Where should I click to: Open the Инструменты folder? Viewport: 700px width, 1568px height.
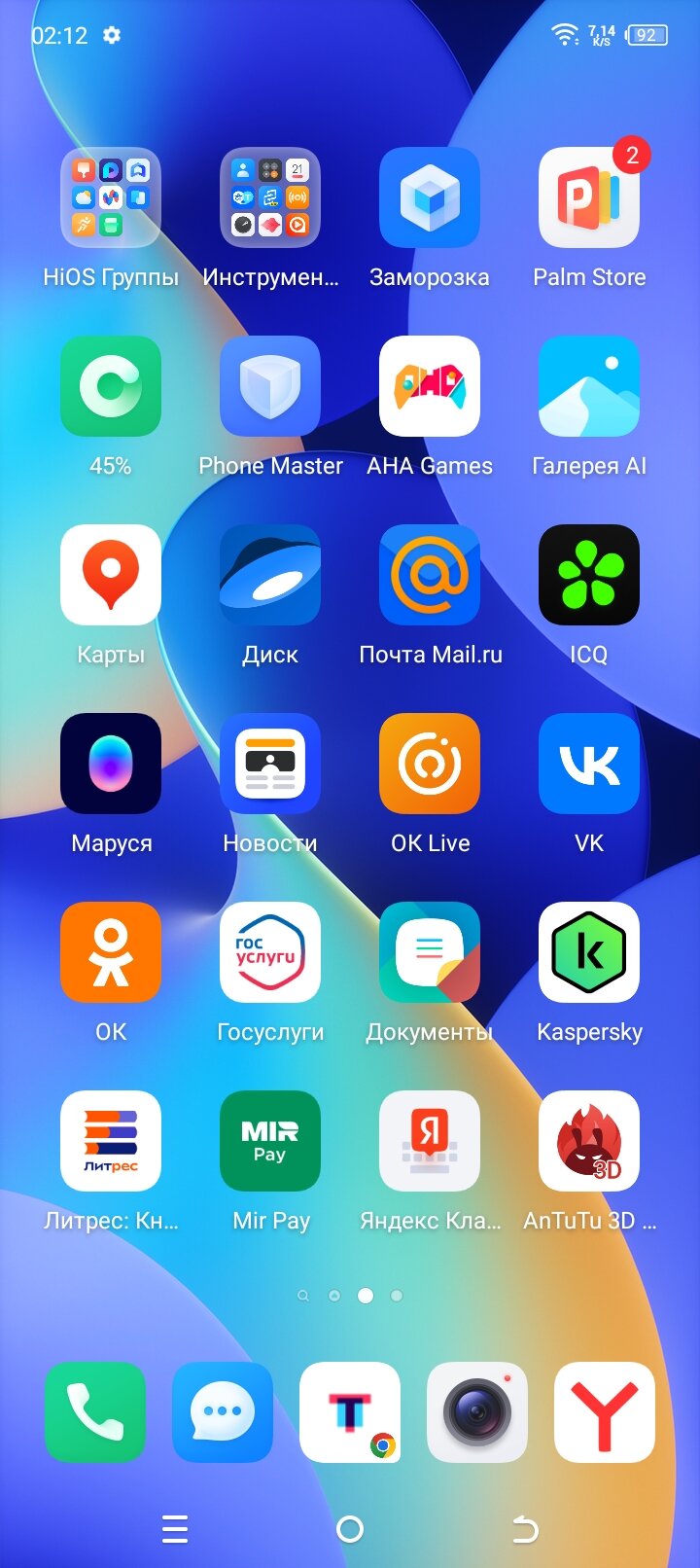point(270,197)
